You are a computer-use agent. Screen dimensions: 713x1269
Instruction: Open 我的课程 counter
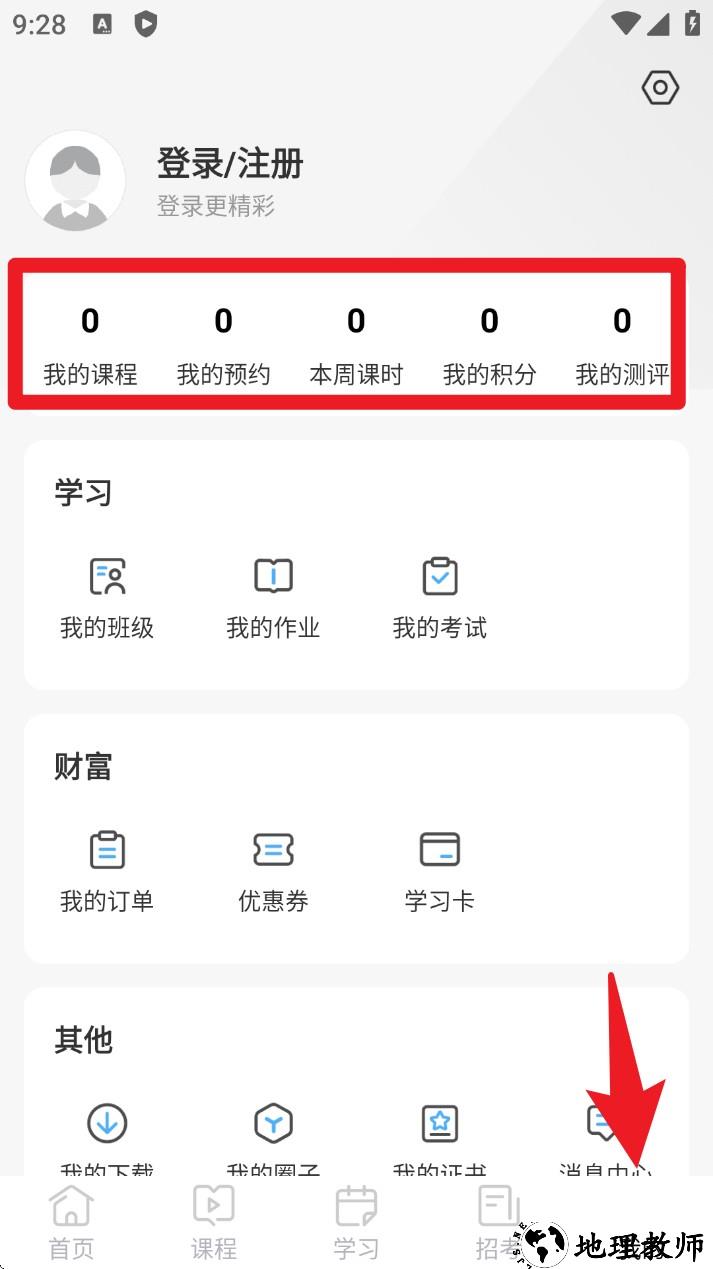pyautogui.click(x=90, y=346)
